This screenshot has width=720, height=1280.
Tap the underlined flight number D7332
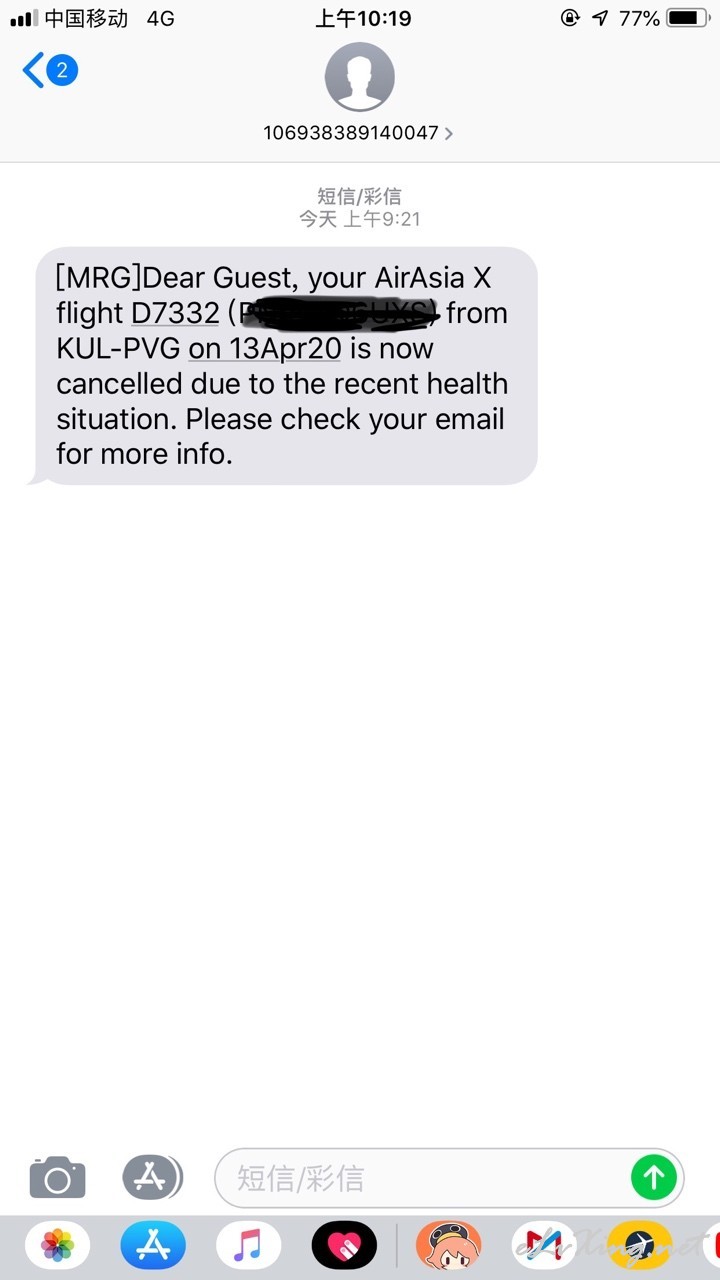click(175, 313)
